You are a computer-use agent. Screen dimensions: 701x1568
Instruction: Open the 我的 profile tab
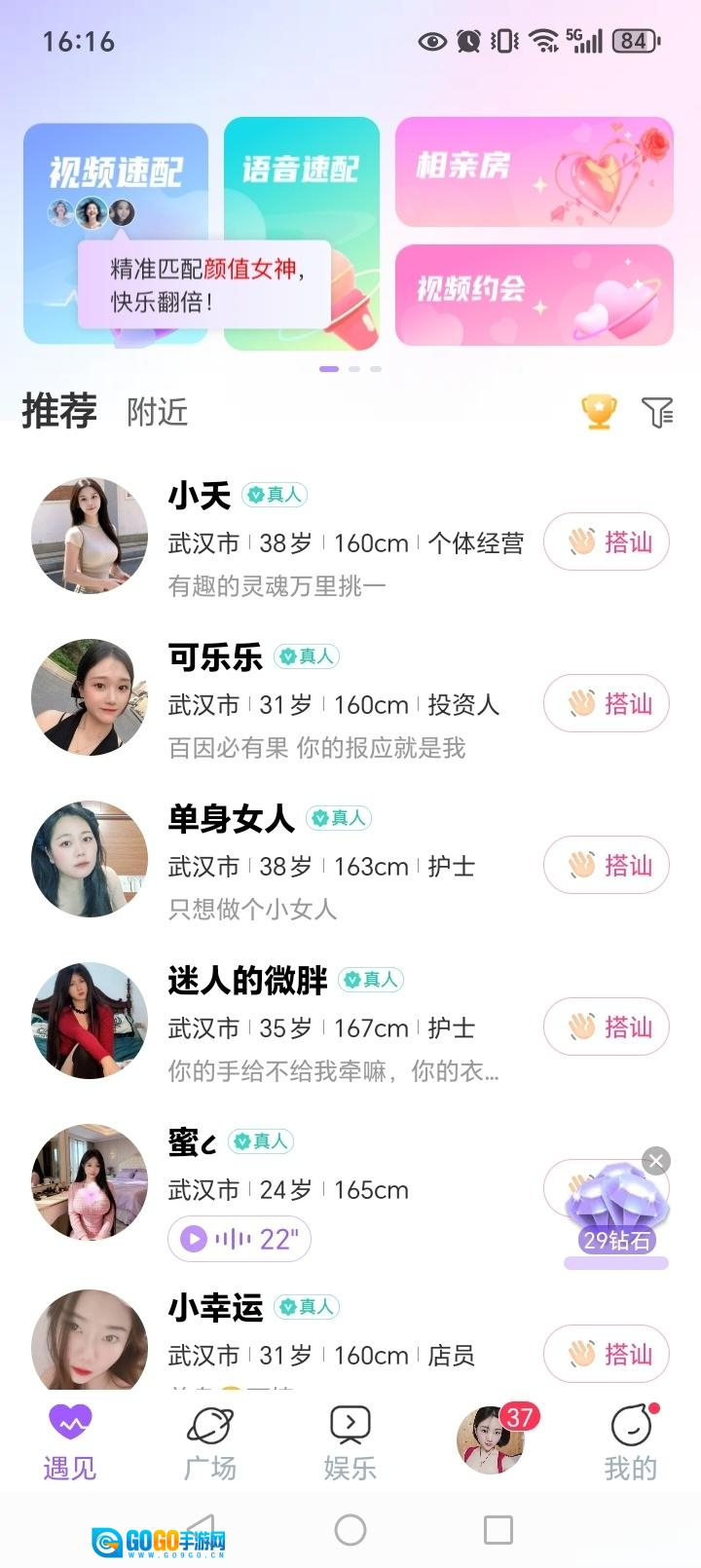(631, 1443)
